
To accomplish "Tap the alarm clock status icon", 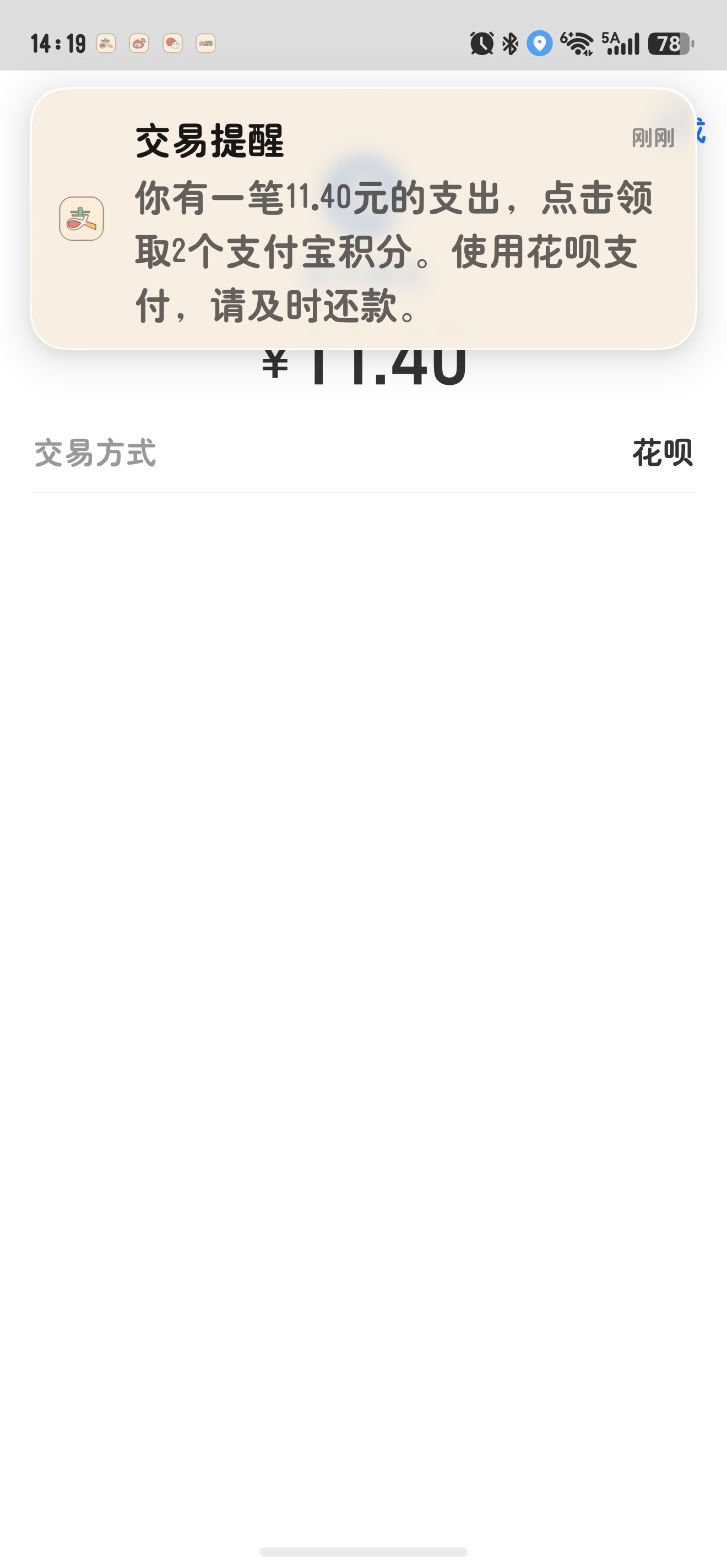I will pyautogui.click(x=480, y=42).
